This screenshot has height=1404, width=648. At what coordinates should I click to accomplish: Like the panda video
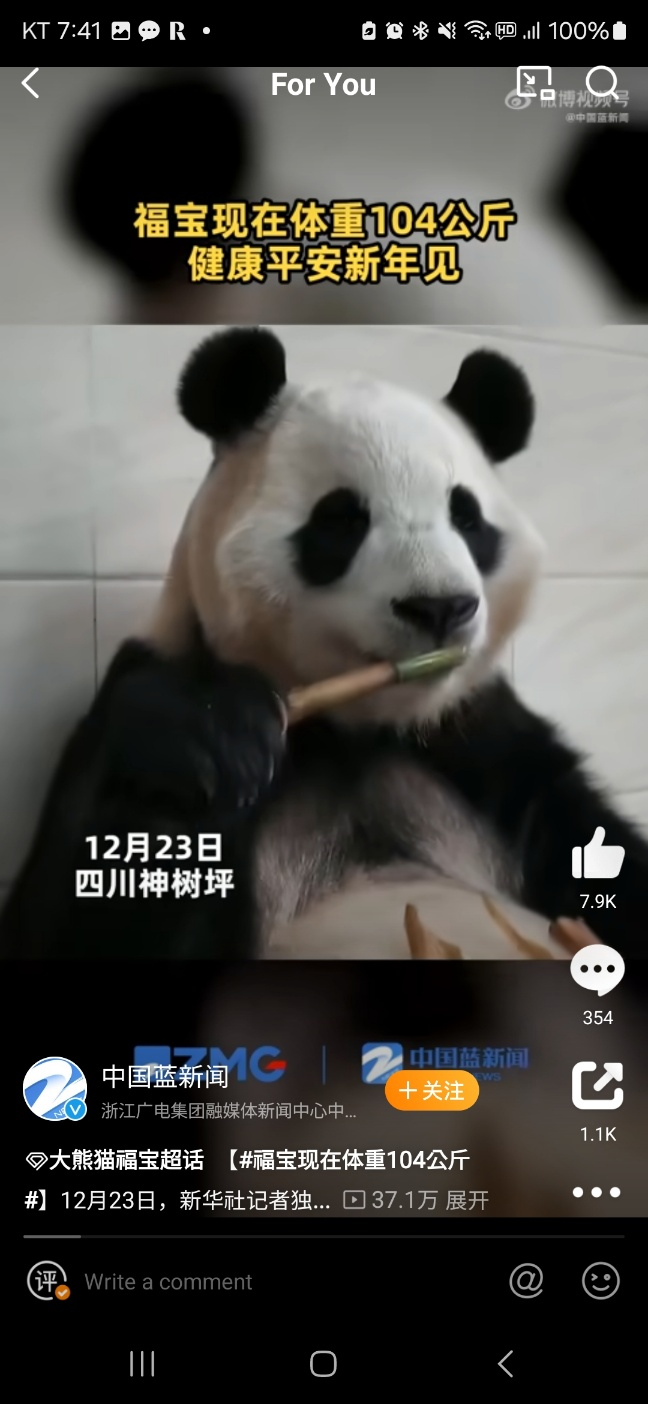tap(598, 854)
